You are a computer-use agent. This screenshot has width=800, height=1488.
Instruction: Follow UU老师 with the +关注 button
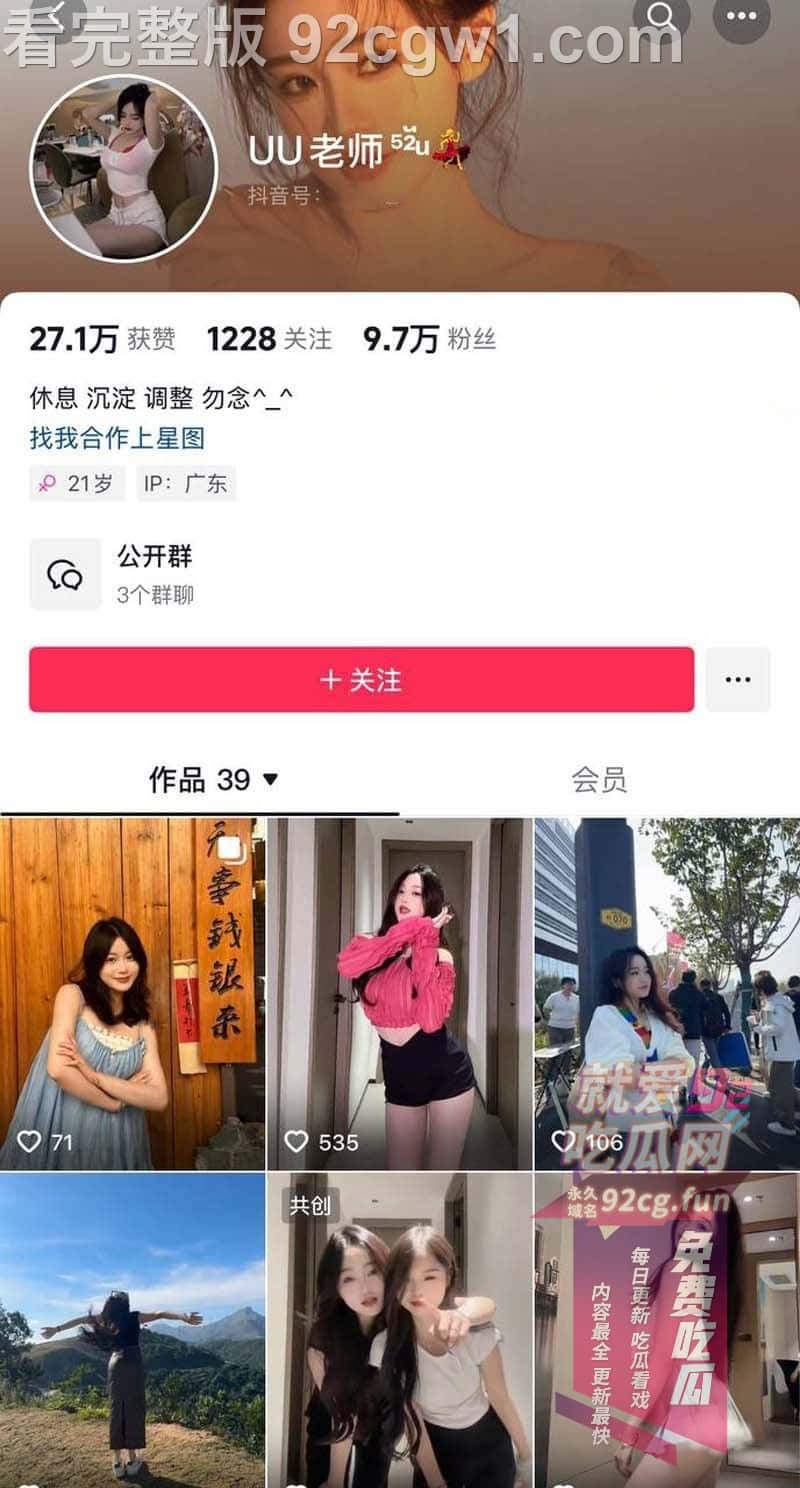(361, 680)
